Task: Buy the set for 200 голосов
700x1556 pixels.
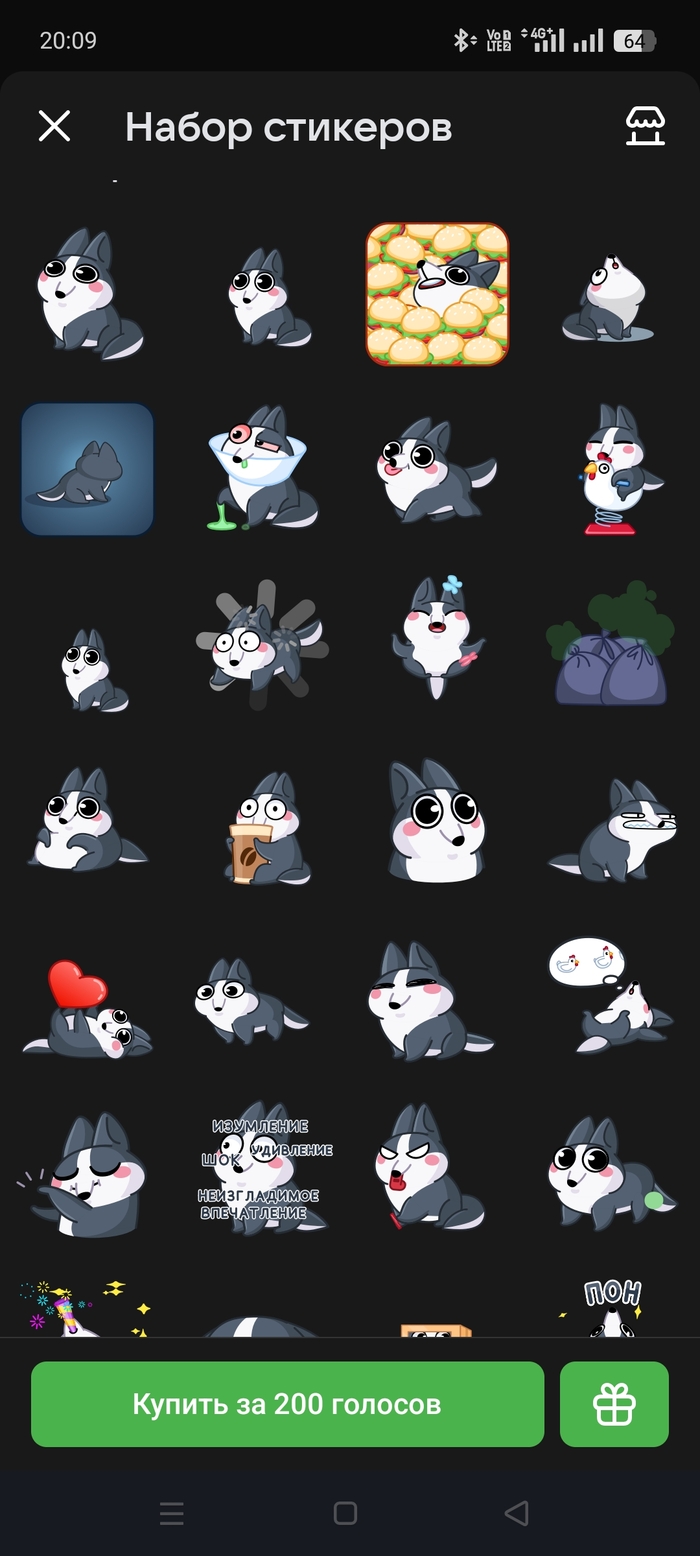Action: (x=287, y=1404)
